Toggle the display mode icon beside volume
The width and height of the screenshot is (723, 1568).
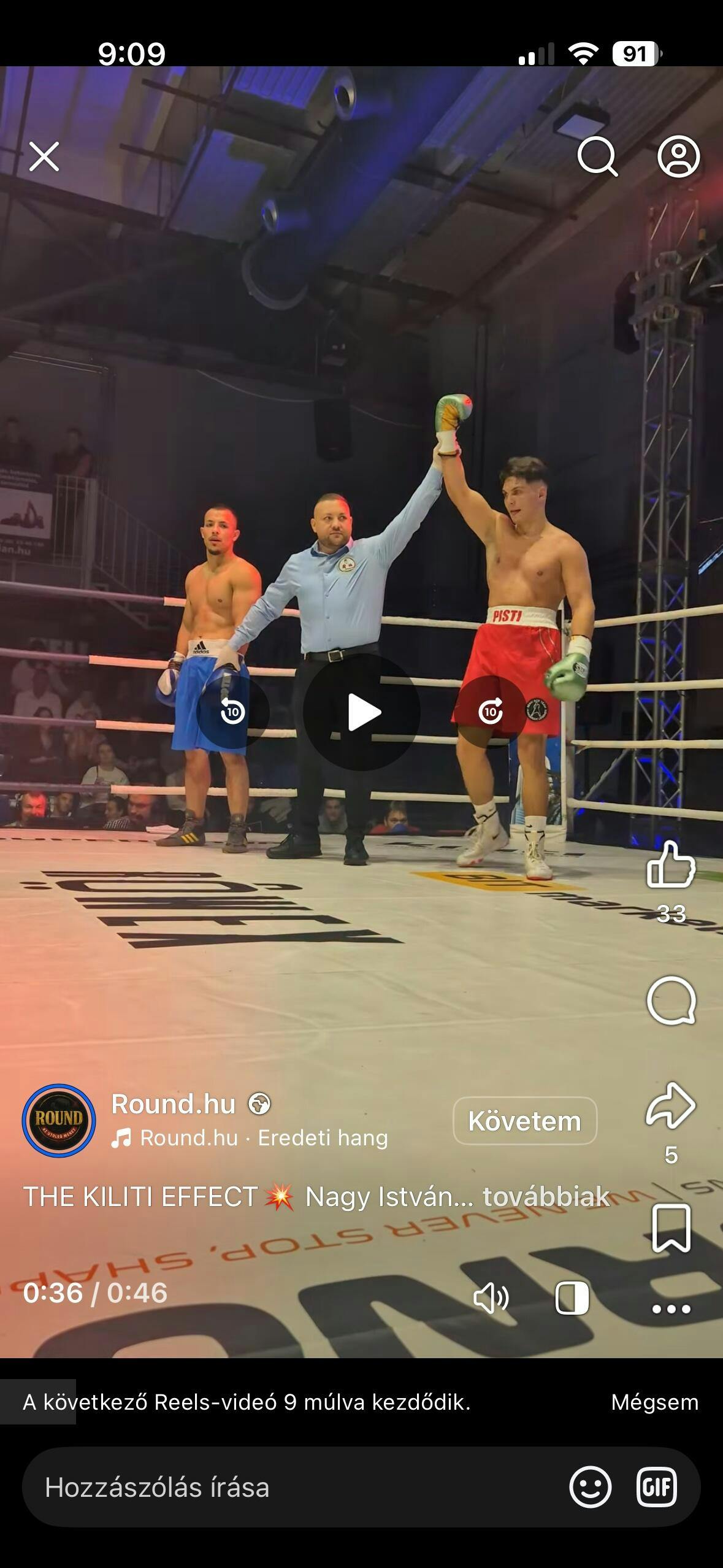[x=572, y=1298]
